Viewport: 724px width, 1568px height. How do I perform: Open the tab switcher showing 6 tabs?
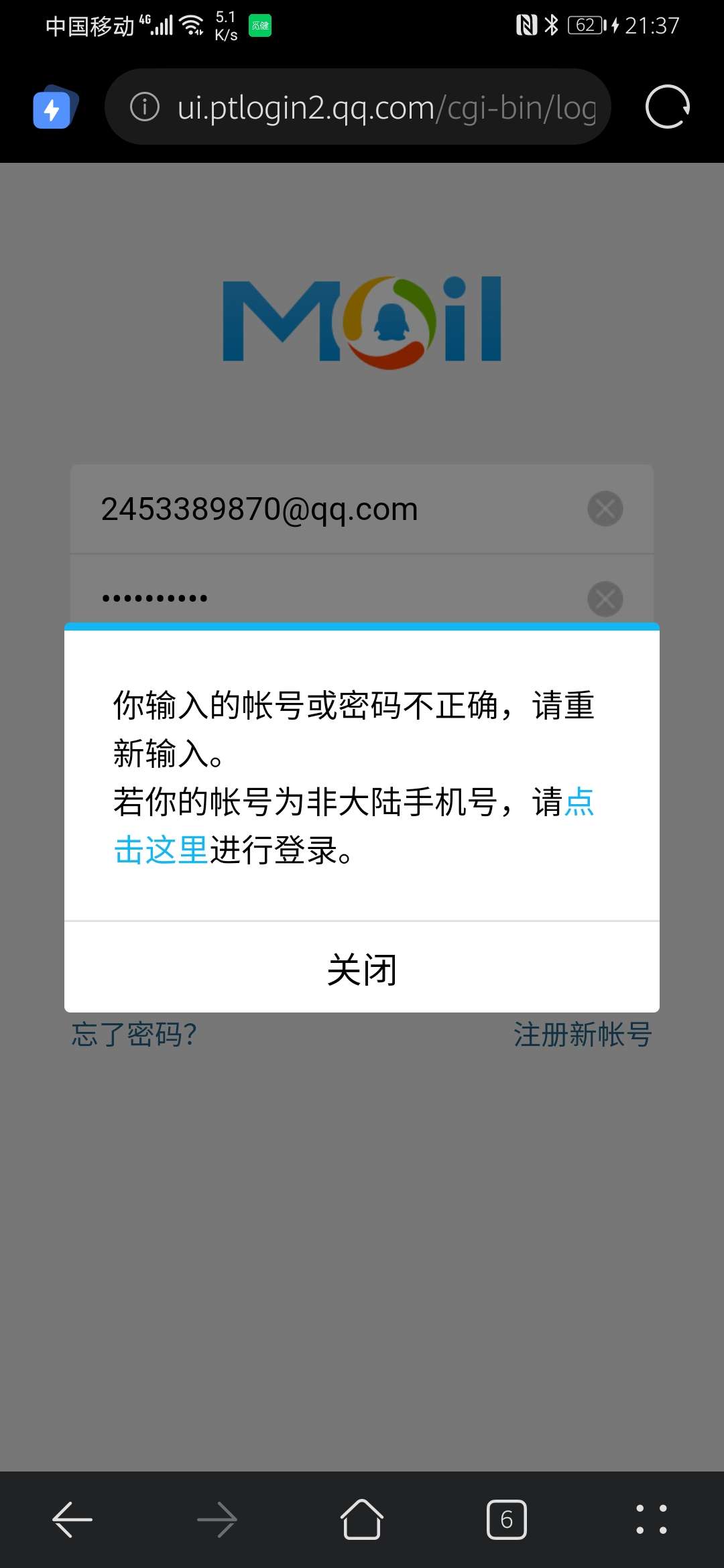coord(507,1519)
